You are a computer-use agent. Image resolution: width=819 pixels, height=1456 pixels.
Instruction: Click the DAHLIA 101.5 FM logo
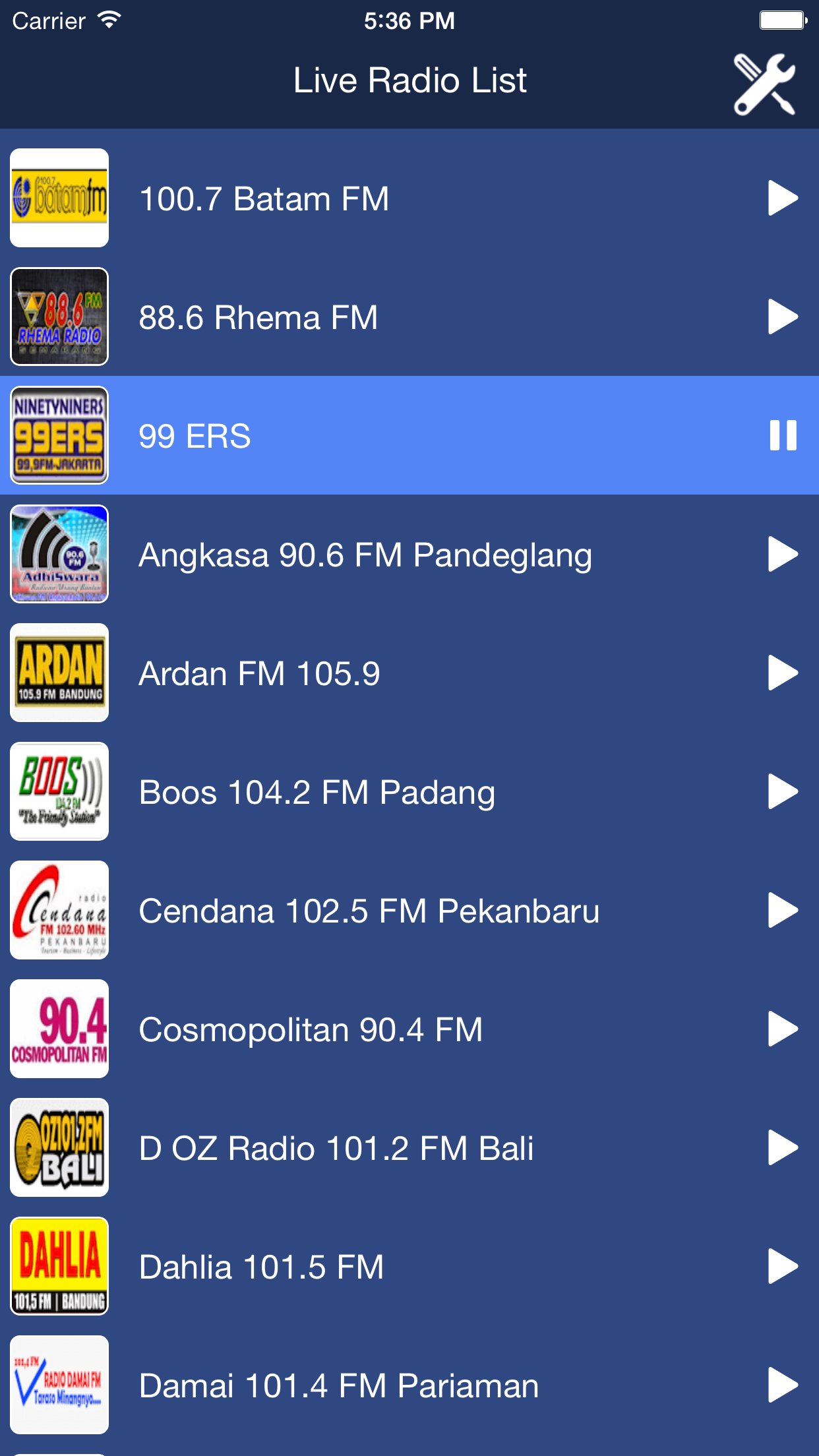(x=59, y=1266)
